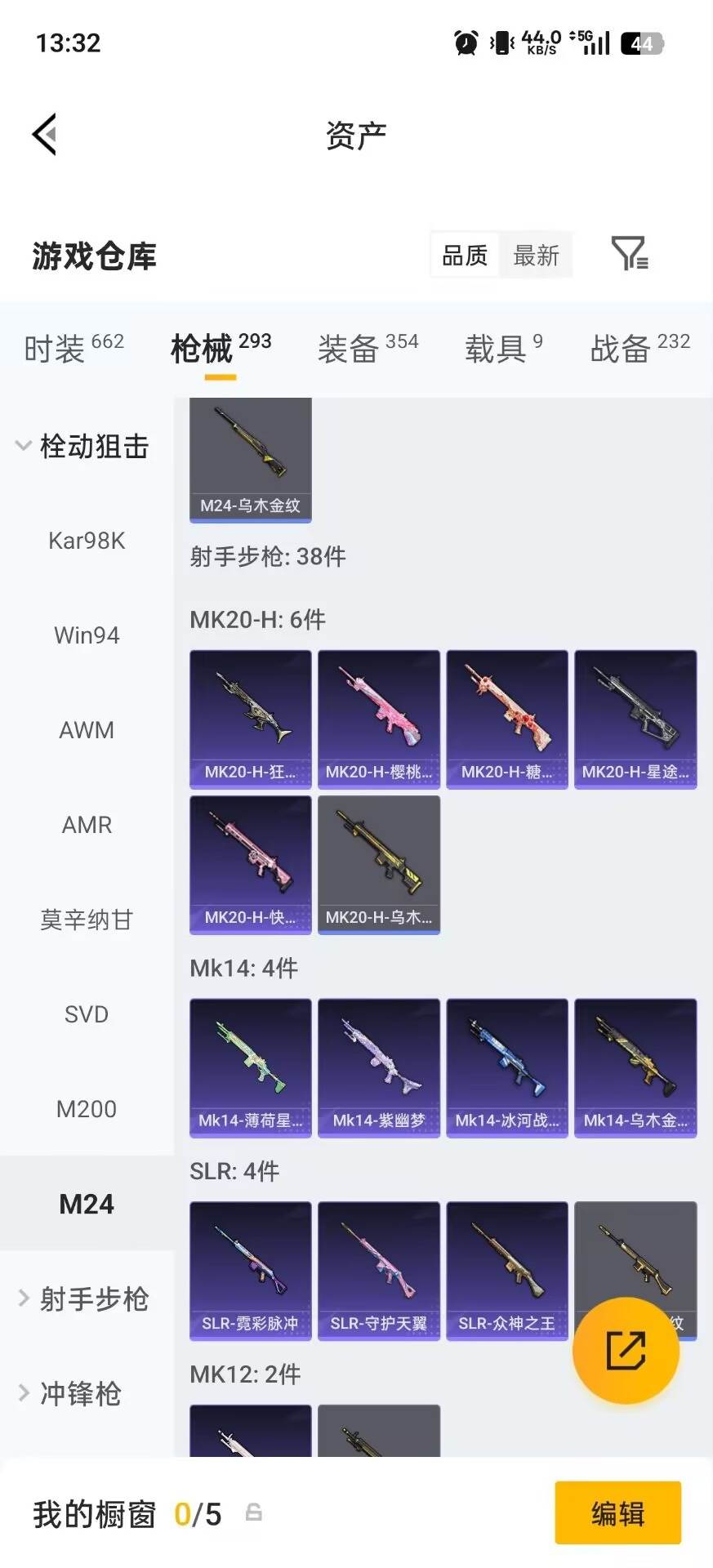The image size is (713, 1568).
Task: Open the filter icon beside 最新
Action: point(630,254)
